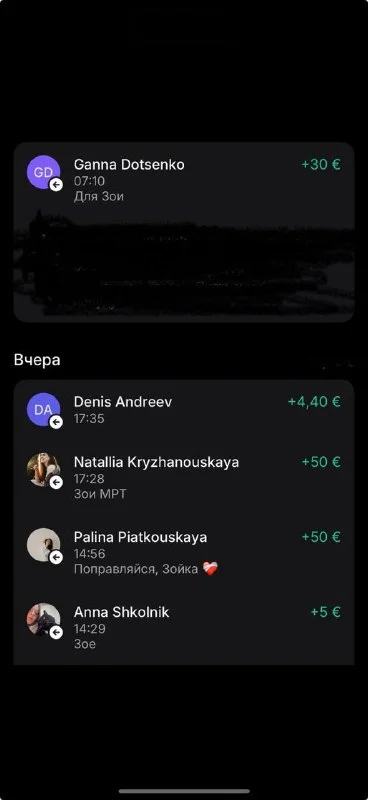The width and height of the screenshot is (368, 800).
Task: Open Palina Piatkouskaya's +50 € transfer
Action: [x=184, y=553]
